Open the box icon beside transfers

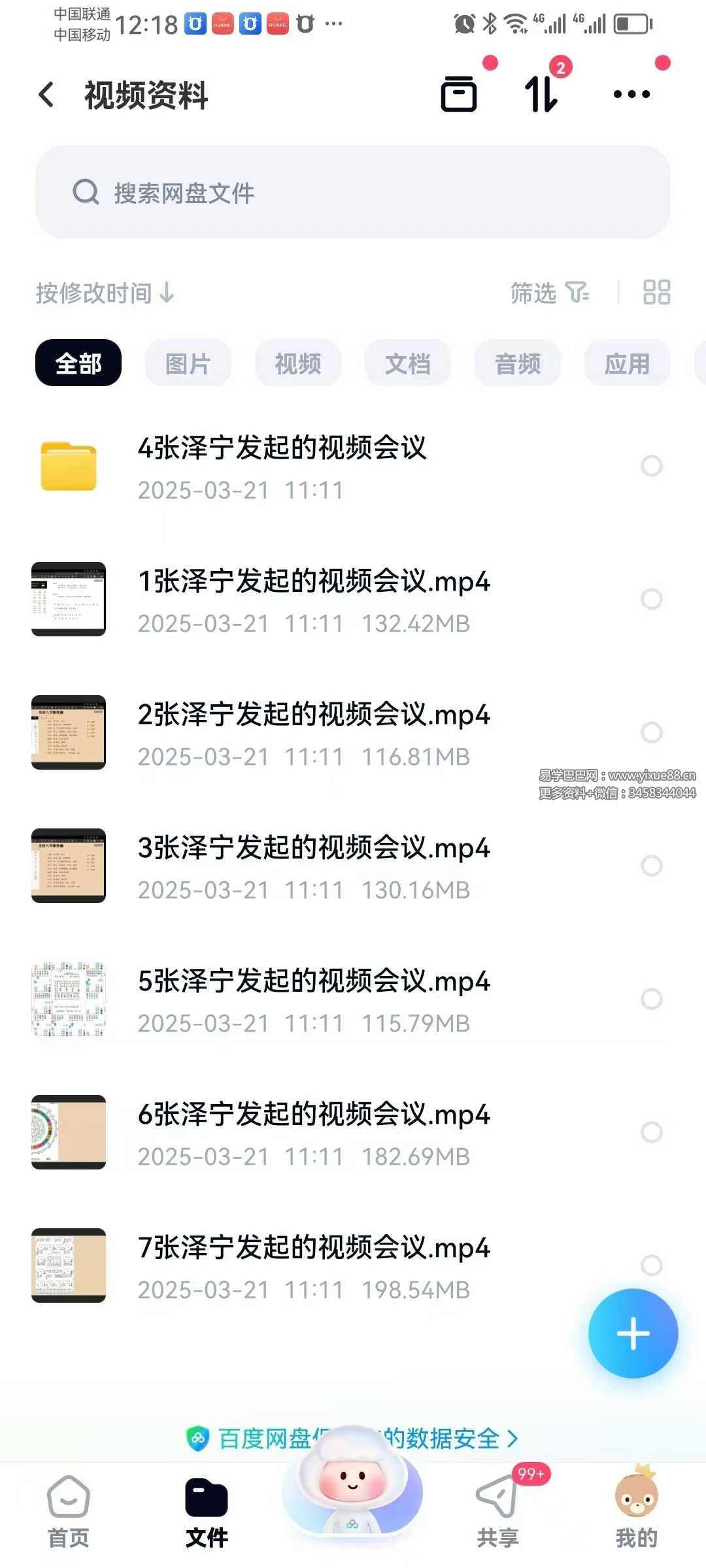459,94
